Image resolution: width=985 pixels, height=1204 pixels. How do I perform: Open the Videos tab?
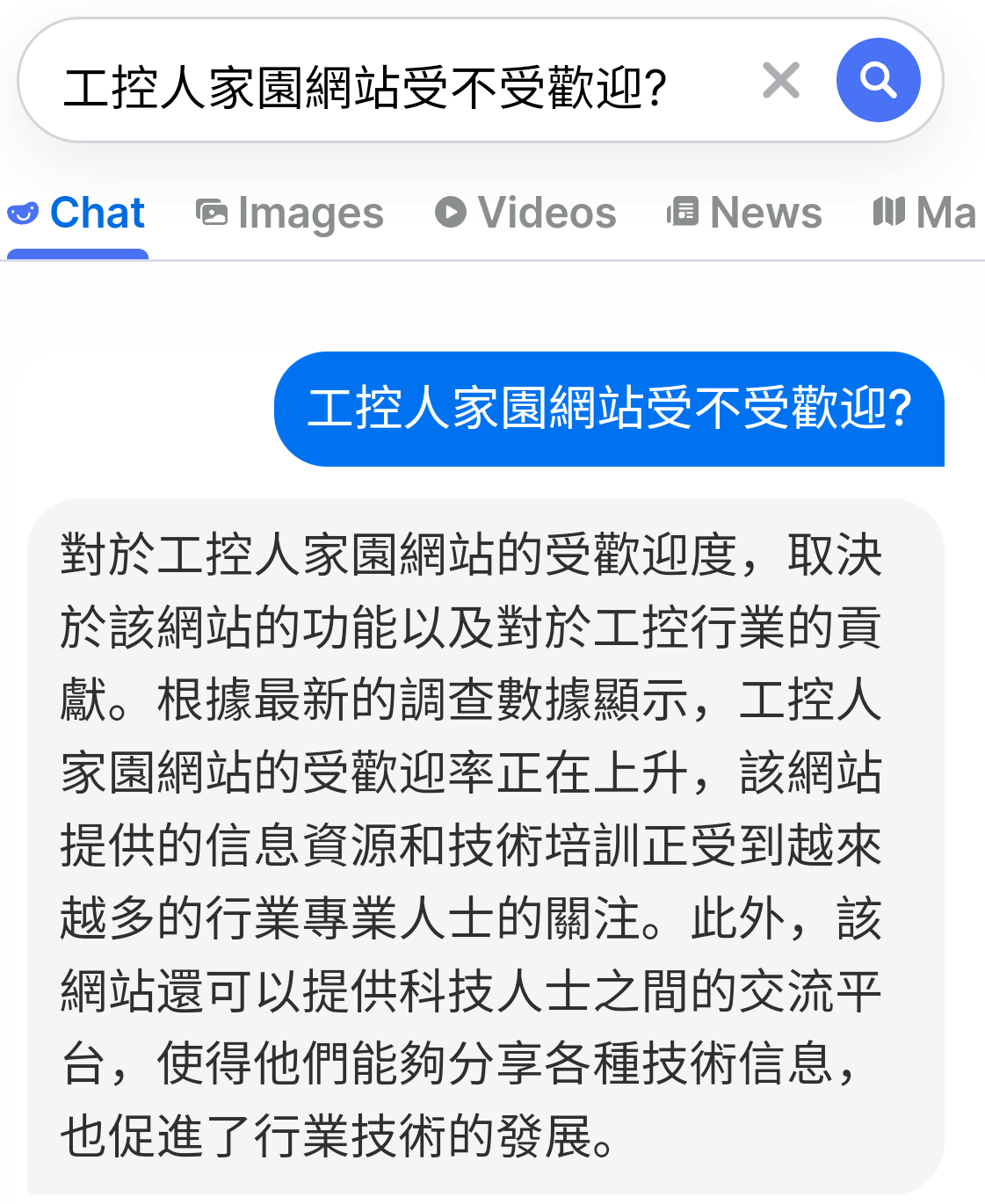click(x=526, y=214)
